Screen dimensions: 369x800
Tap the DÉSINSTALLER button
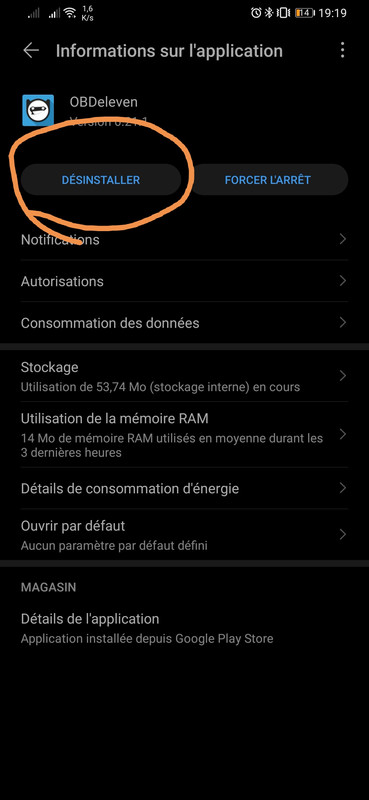coord(101,180)
